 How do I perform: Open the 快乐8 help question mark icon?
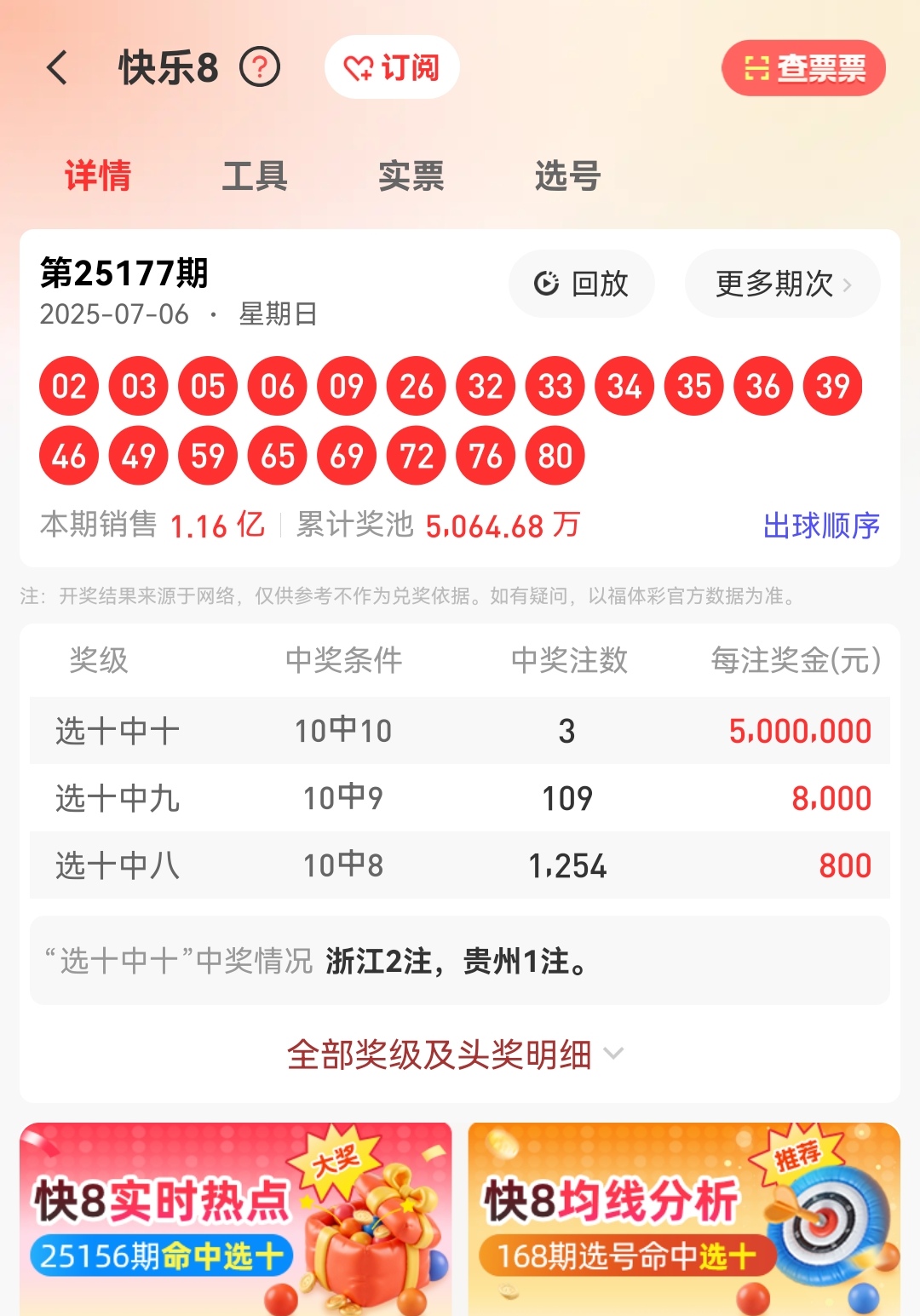click(x=261, y=69)
